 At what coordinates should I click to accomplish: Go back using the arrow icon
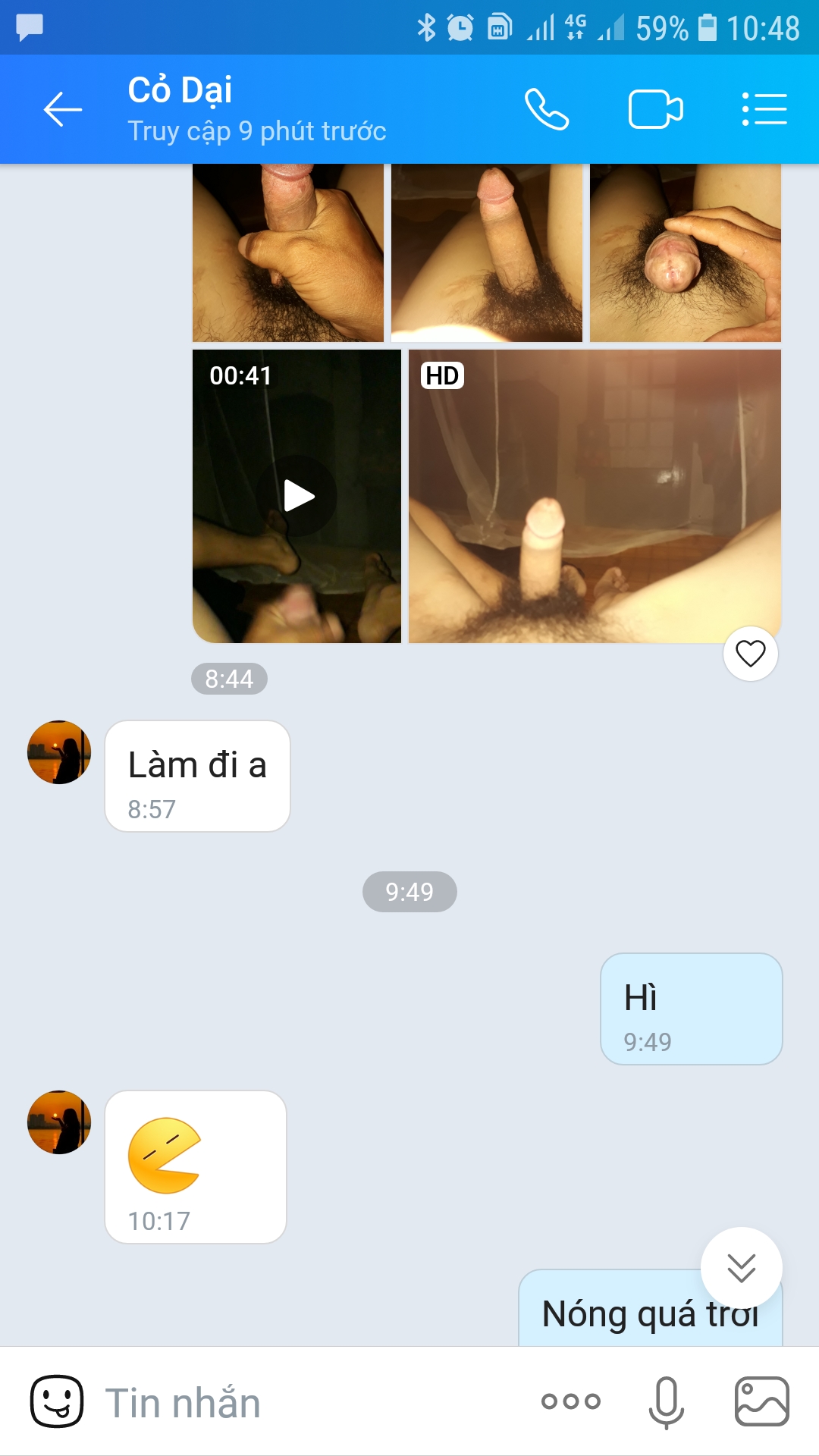pos(63,110)
